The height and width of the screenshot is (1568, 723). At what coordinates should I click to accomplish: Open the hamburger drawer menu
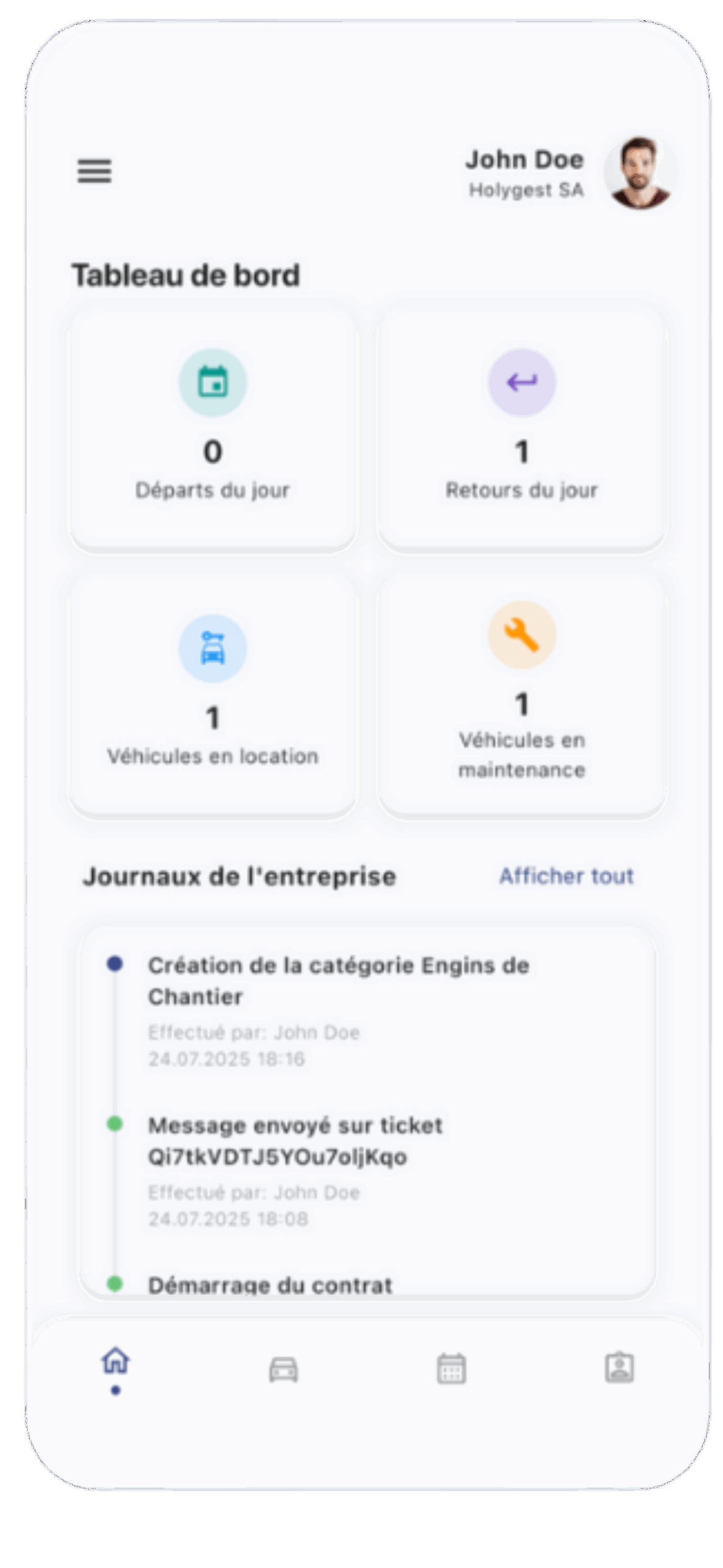(94, 171)
